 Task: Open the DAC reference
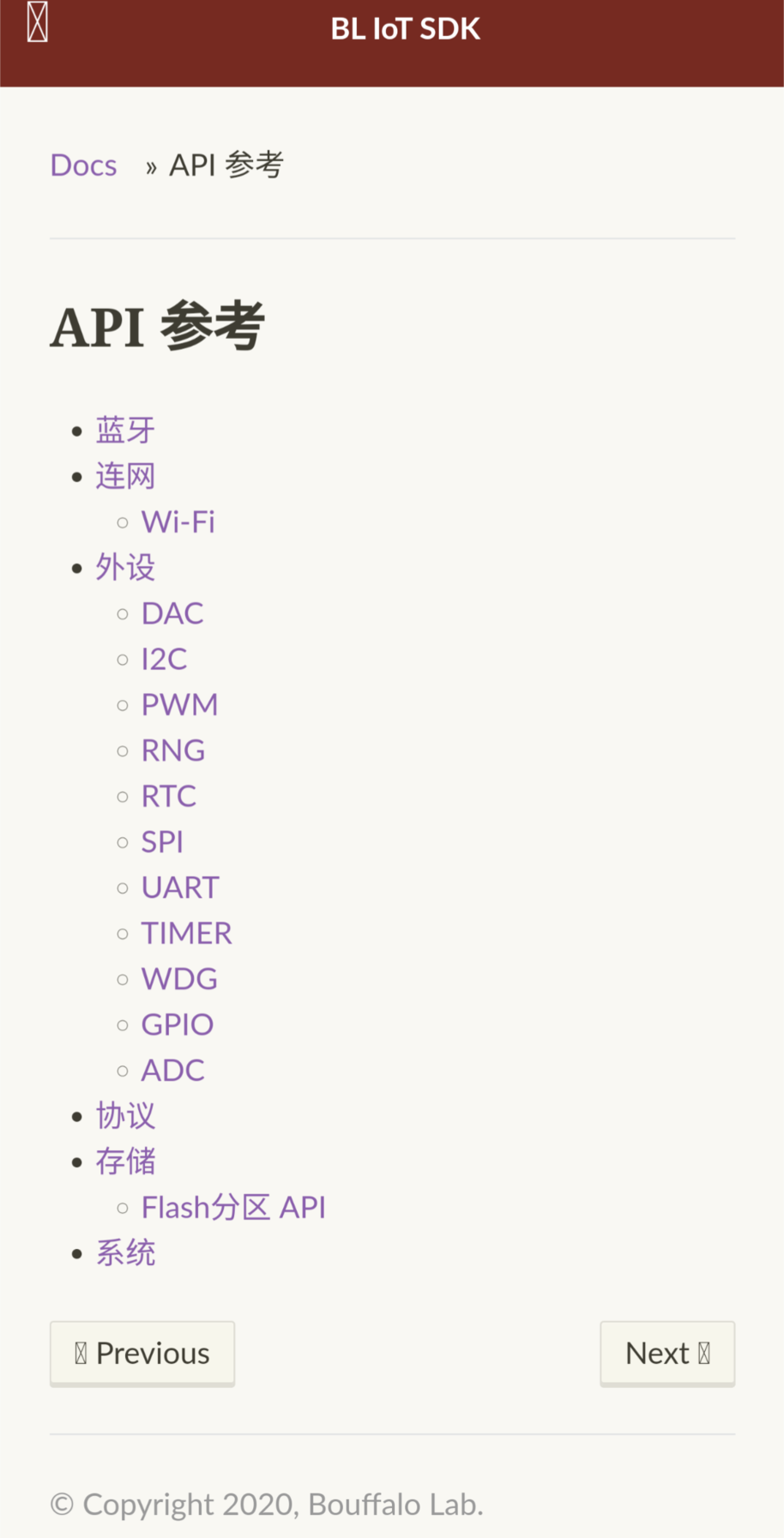[172, 613]
